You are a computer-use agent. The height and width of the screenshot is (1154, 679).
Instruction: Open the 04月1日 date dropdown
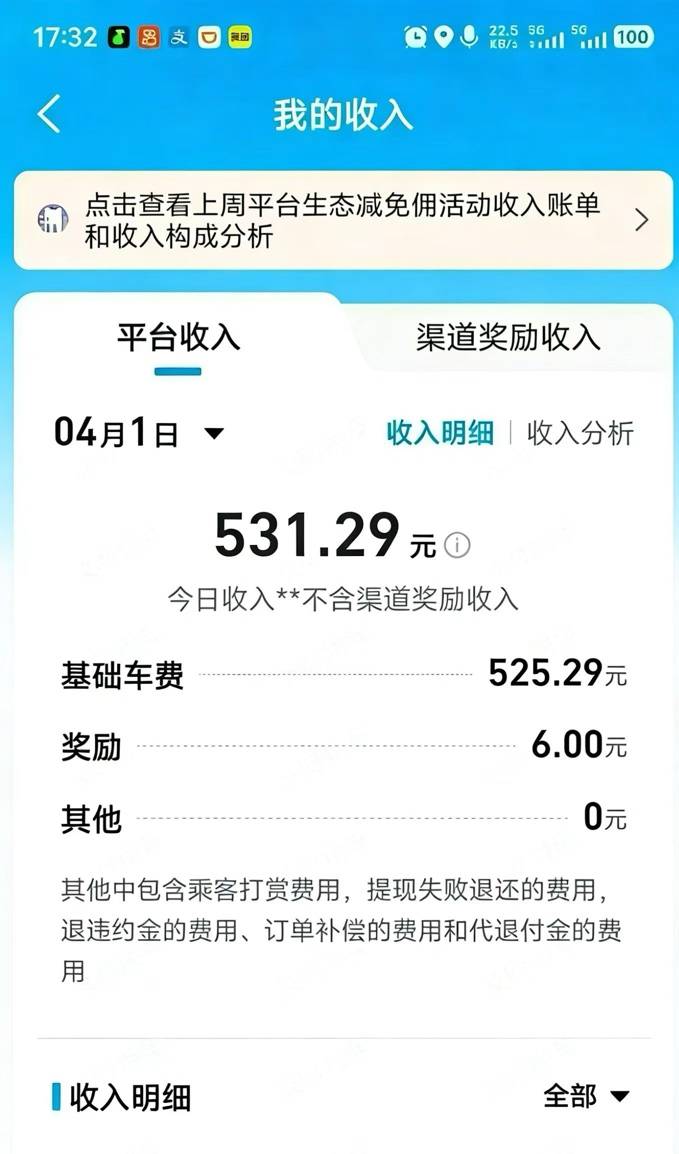point(139,433)
